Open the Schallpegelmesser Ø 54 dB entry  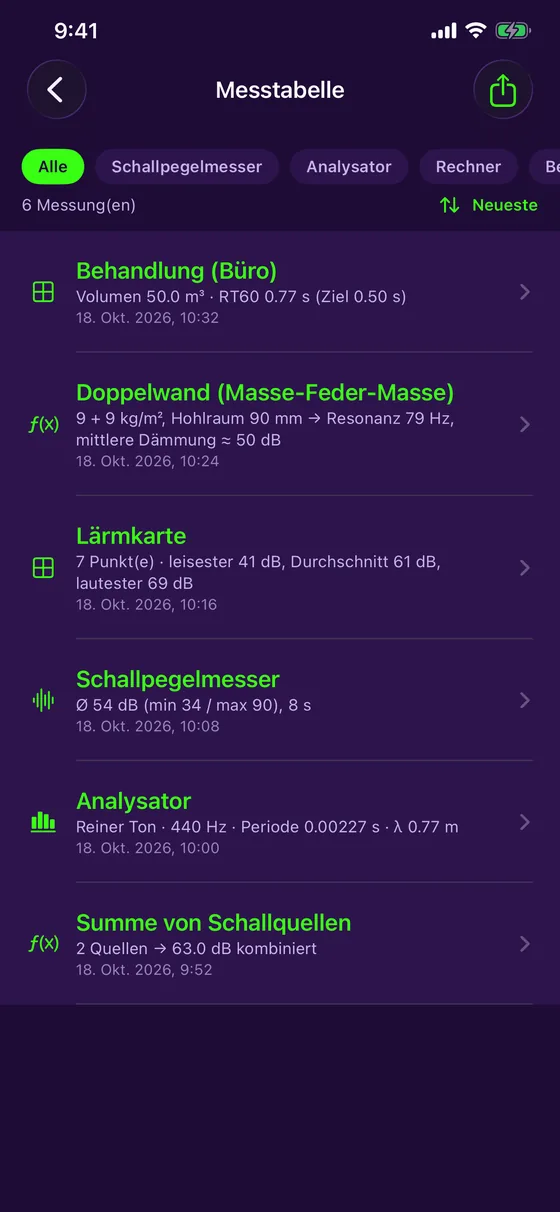coord(280,700)
